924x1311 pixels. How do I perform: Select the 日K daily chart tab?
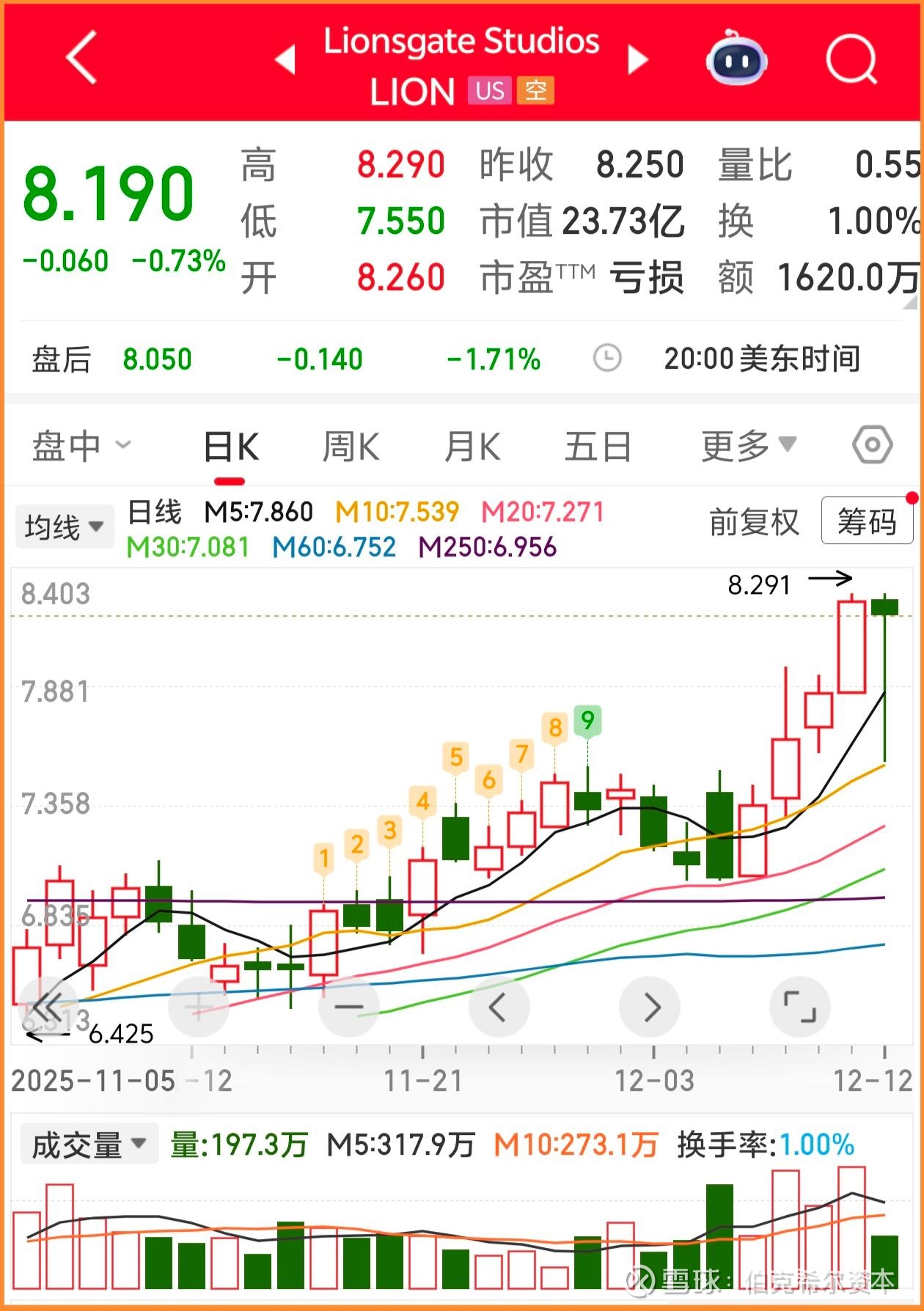pos(230,447)
